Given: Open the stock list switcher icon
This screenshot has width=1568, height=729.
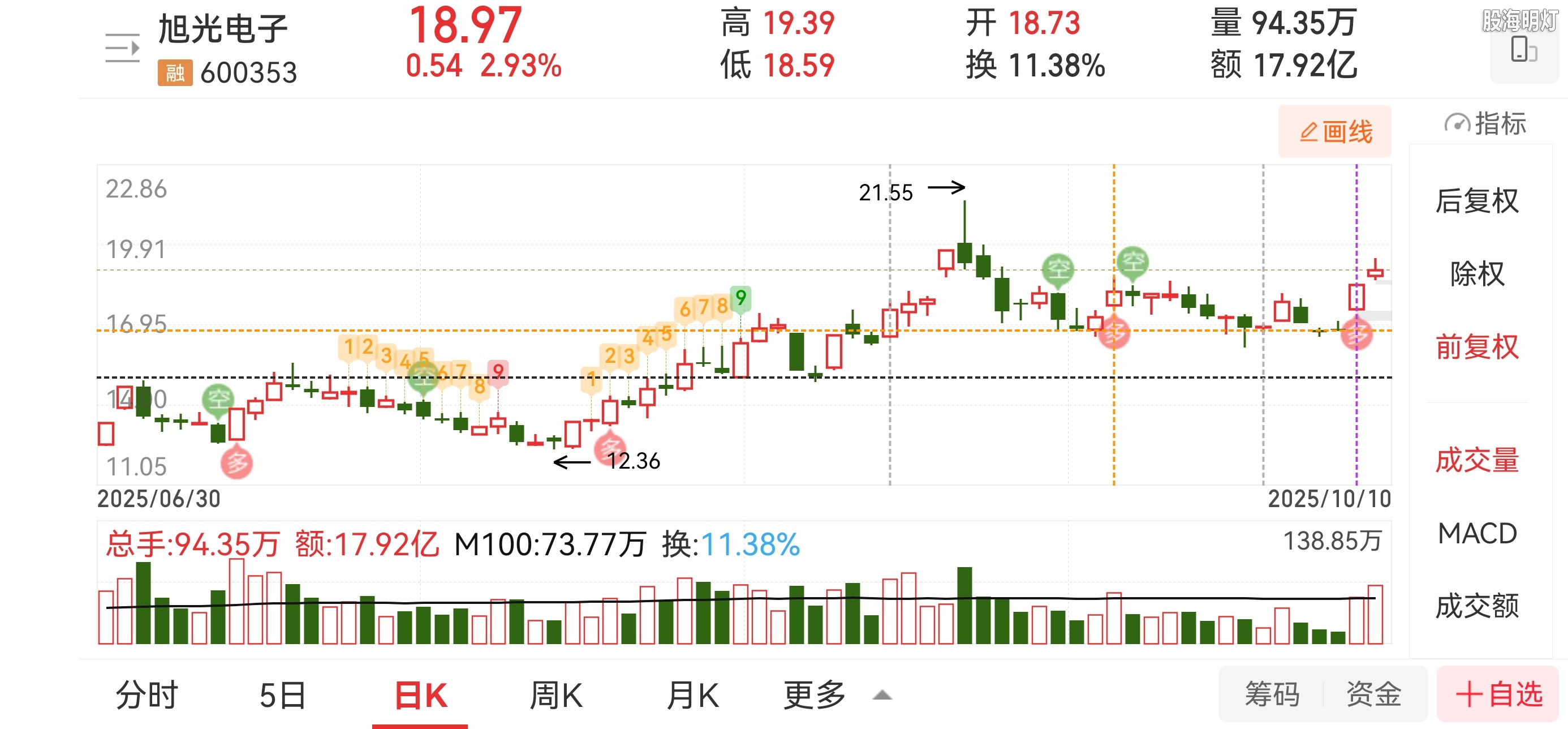Looking at the screenshot, I should (122, 48).
